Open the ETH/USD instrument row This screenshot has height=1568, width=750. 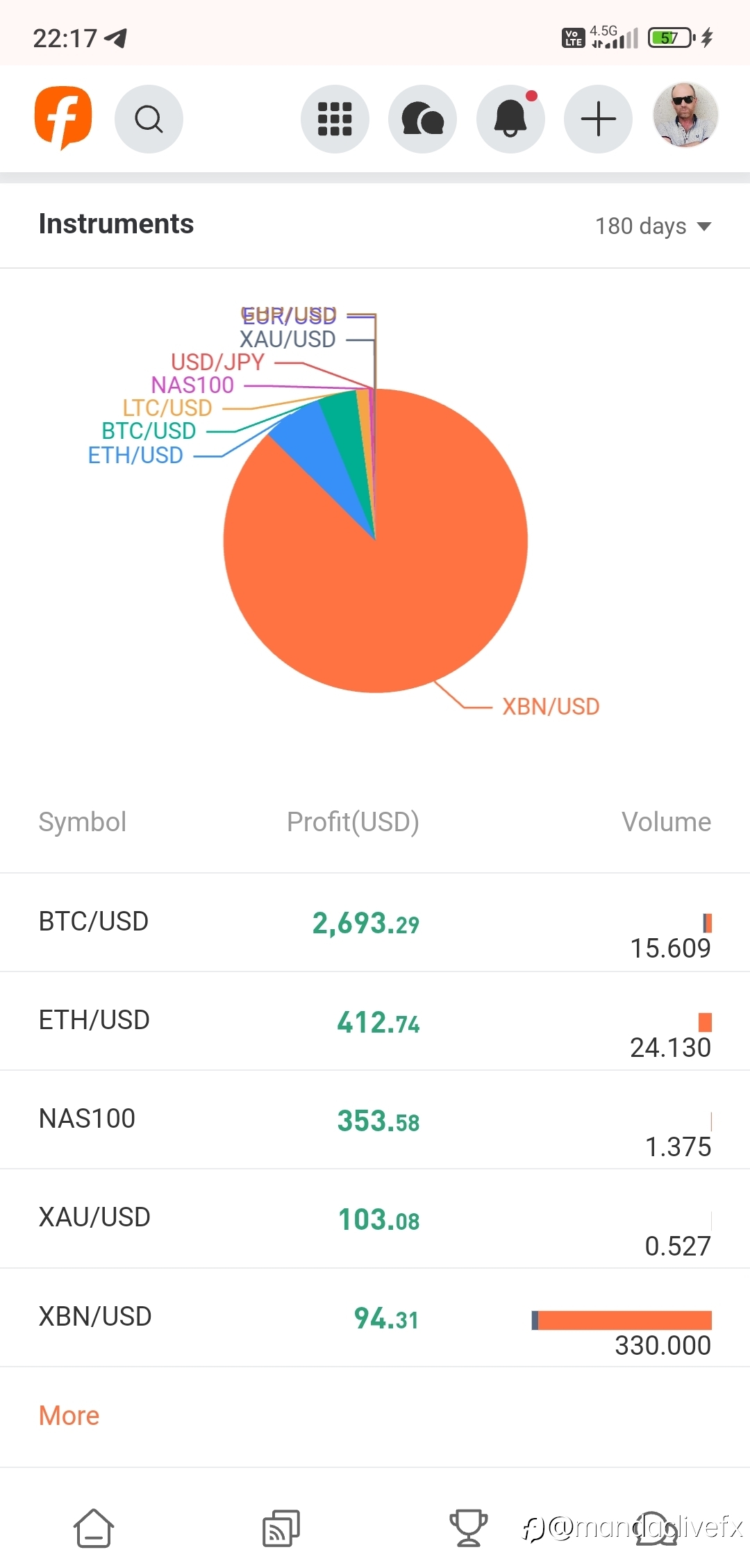coord(375,1021)
